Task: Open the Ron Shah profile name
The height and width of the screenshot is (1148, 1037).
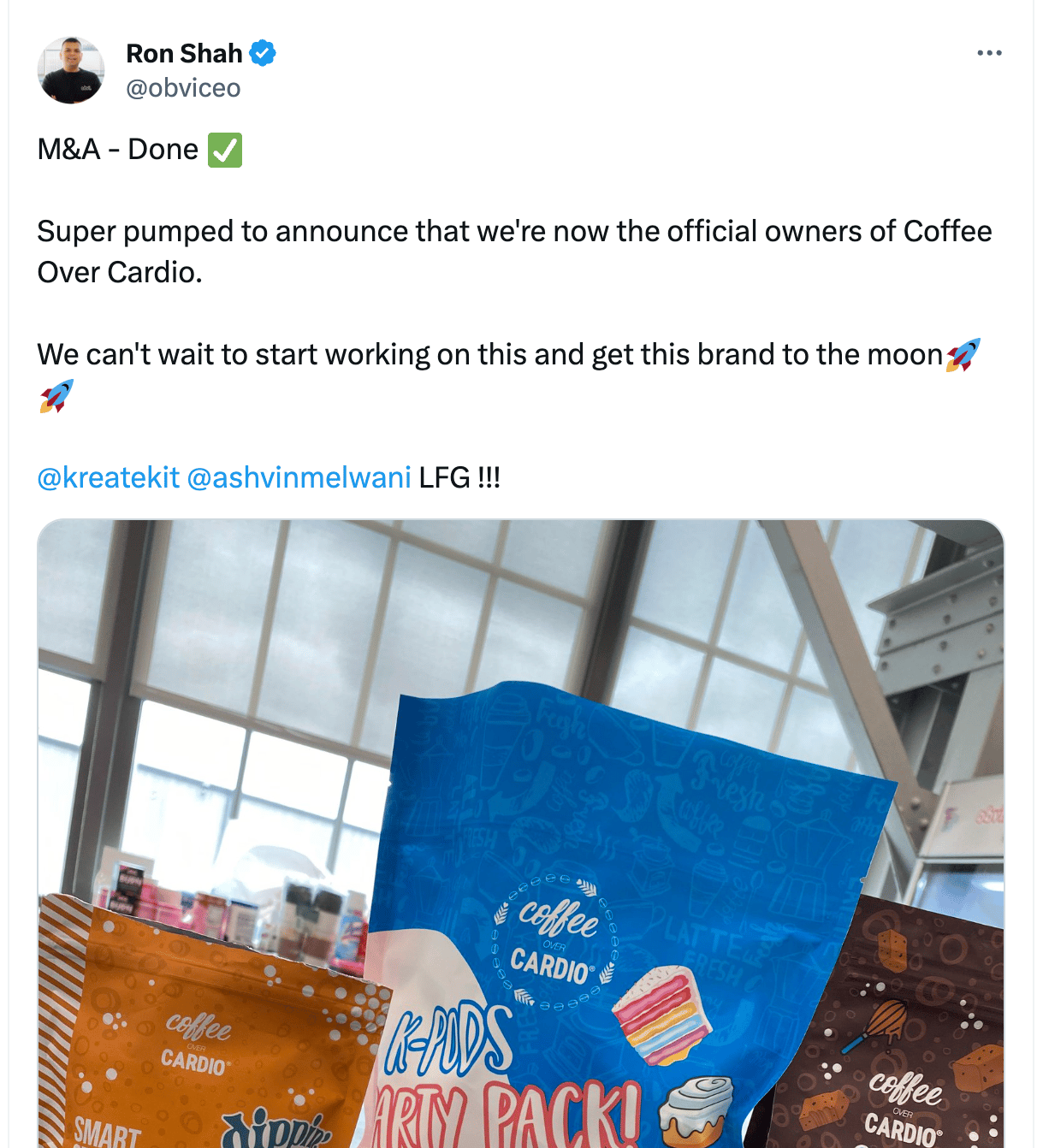Action: click(184, 53)
